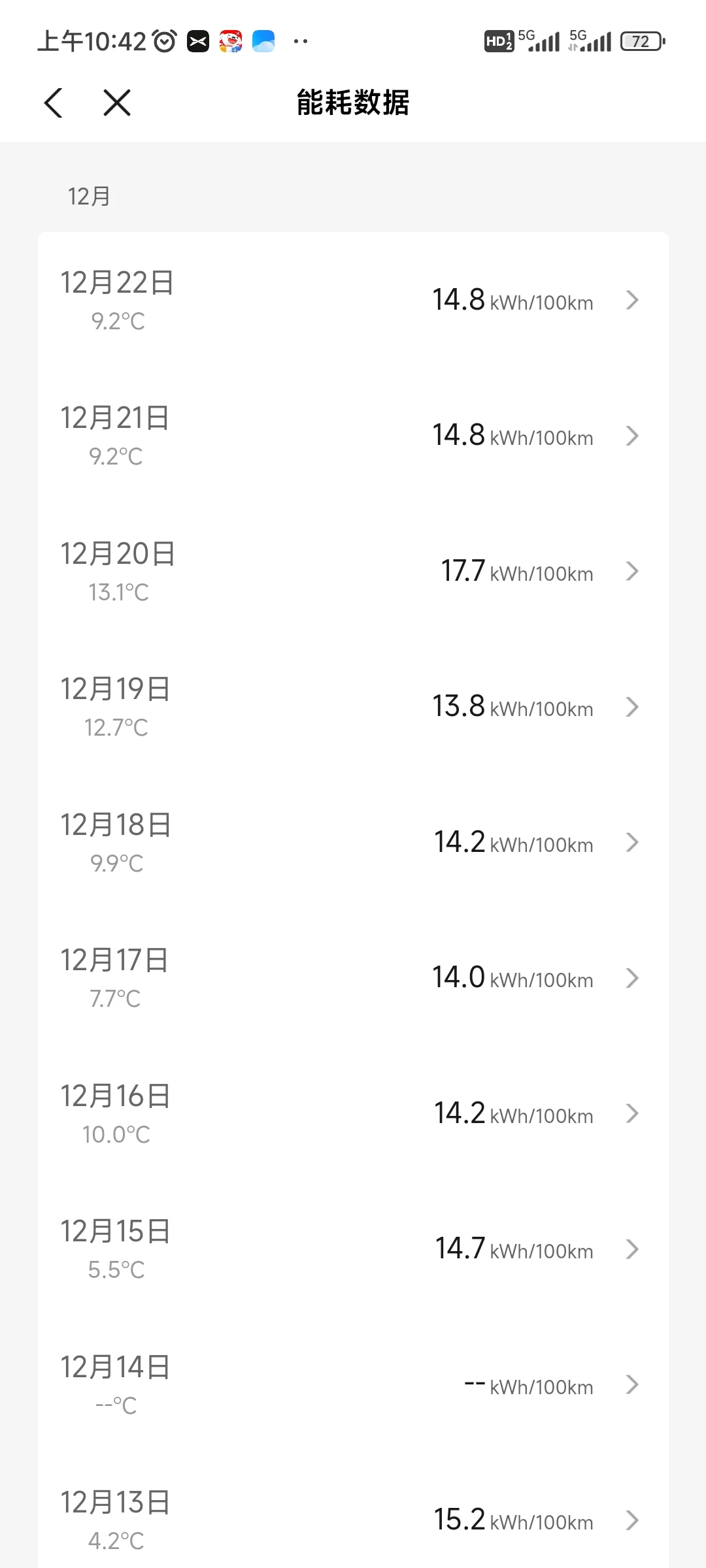Viewport: 706px width, 1568px height.
Task: Close the 能耗数据 page with the X
Action: click(x=117, y=103)
